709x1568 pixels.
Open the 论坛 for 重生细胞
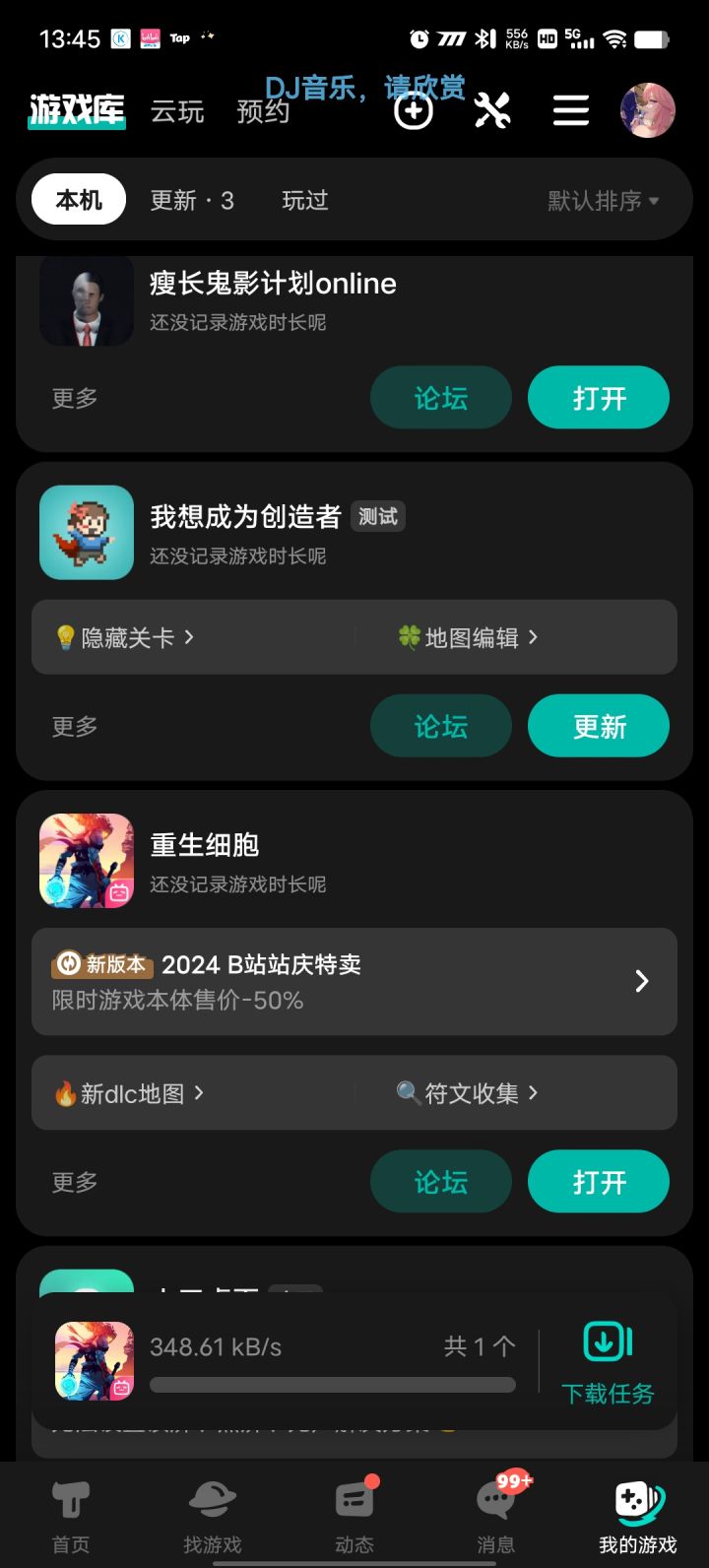click(x=440, y=1181)
